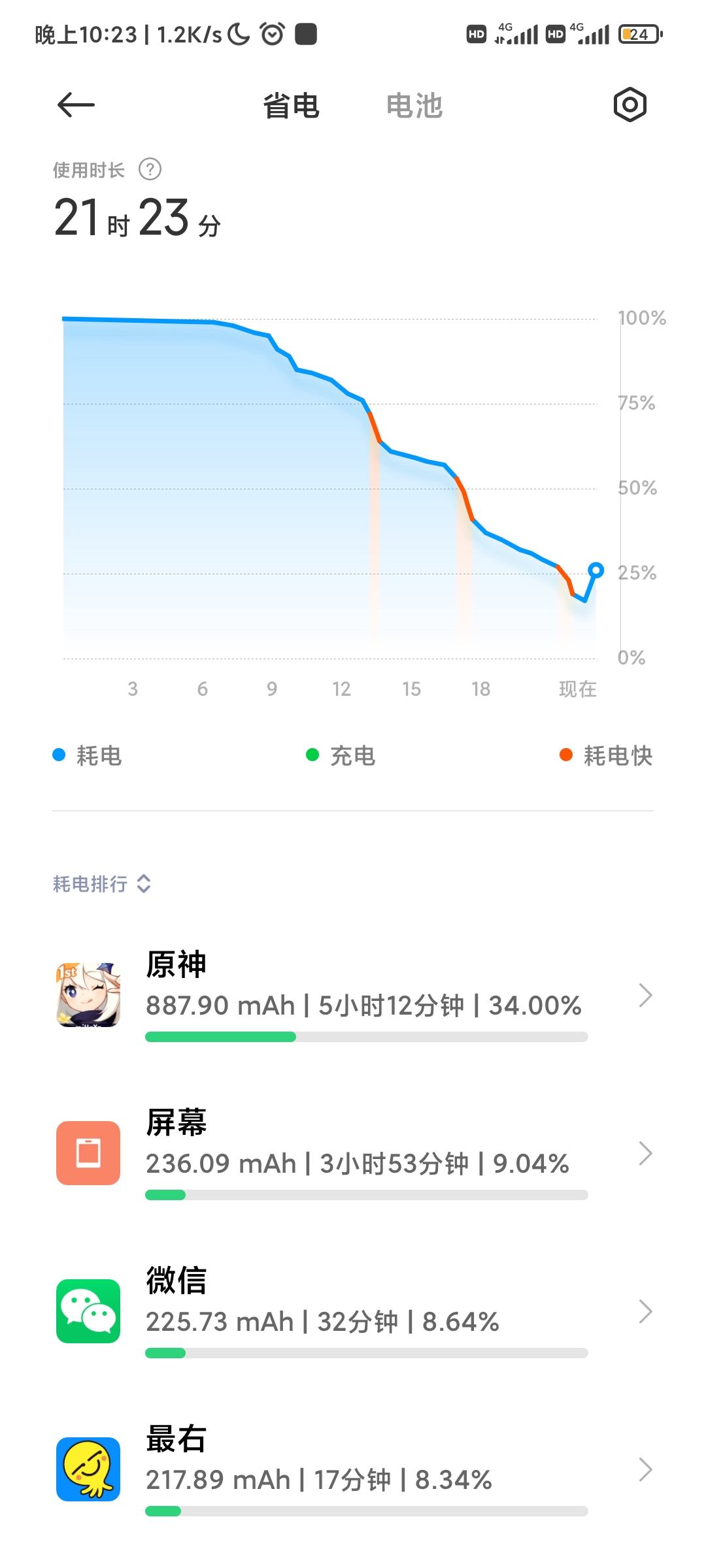Open settings via the hexagon gear icon
This screenshot has height=1568, width=706.
(630, 105)
